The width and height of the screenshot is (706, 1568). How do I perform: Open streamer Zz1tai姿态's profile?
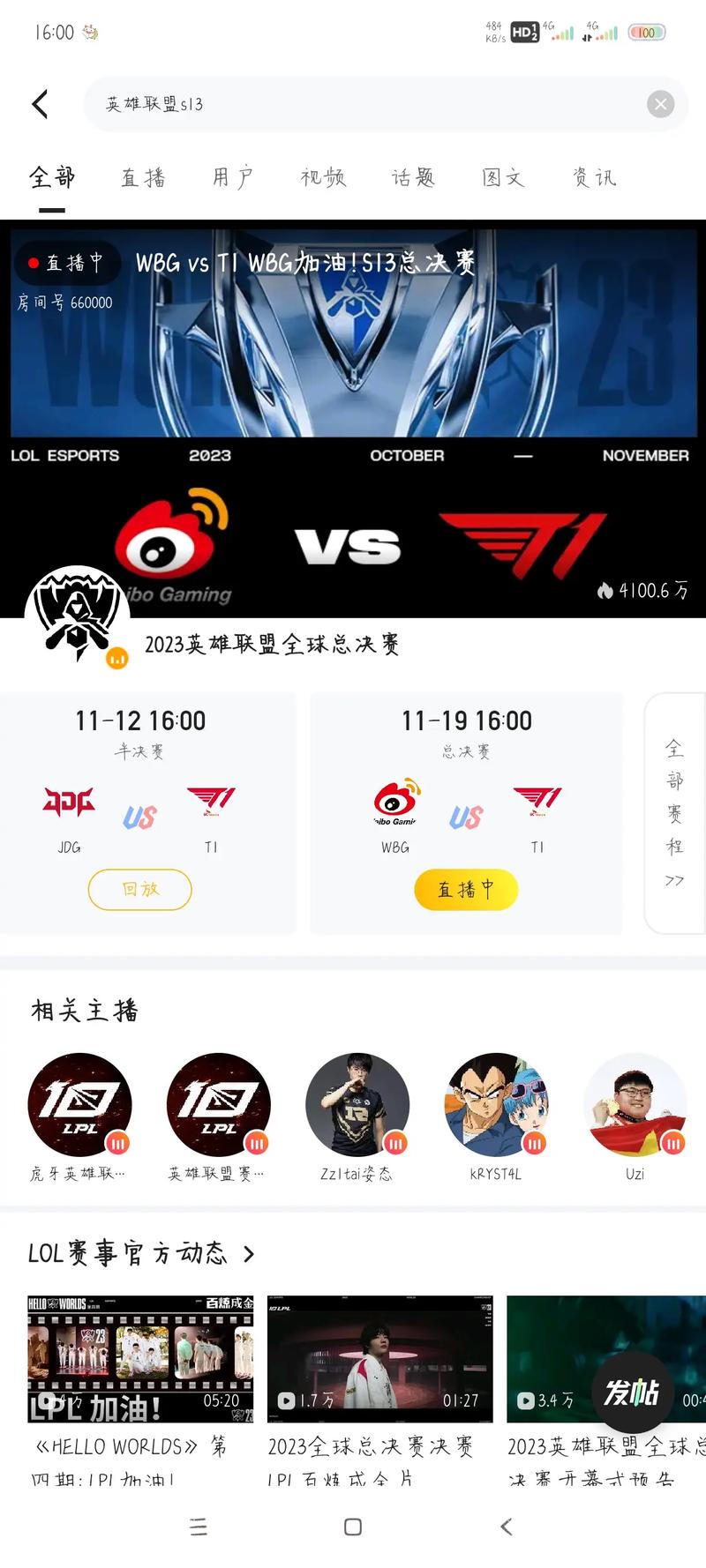(357, 1105)
